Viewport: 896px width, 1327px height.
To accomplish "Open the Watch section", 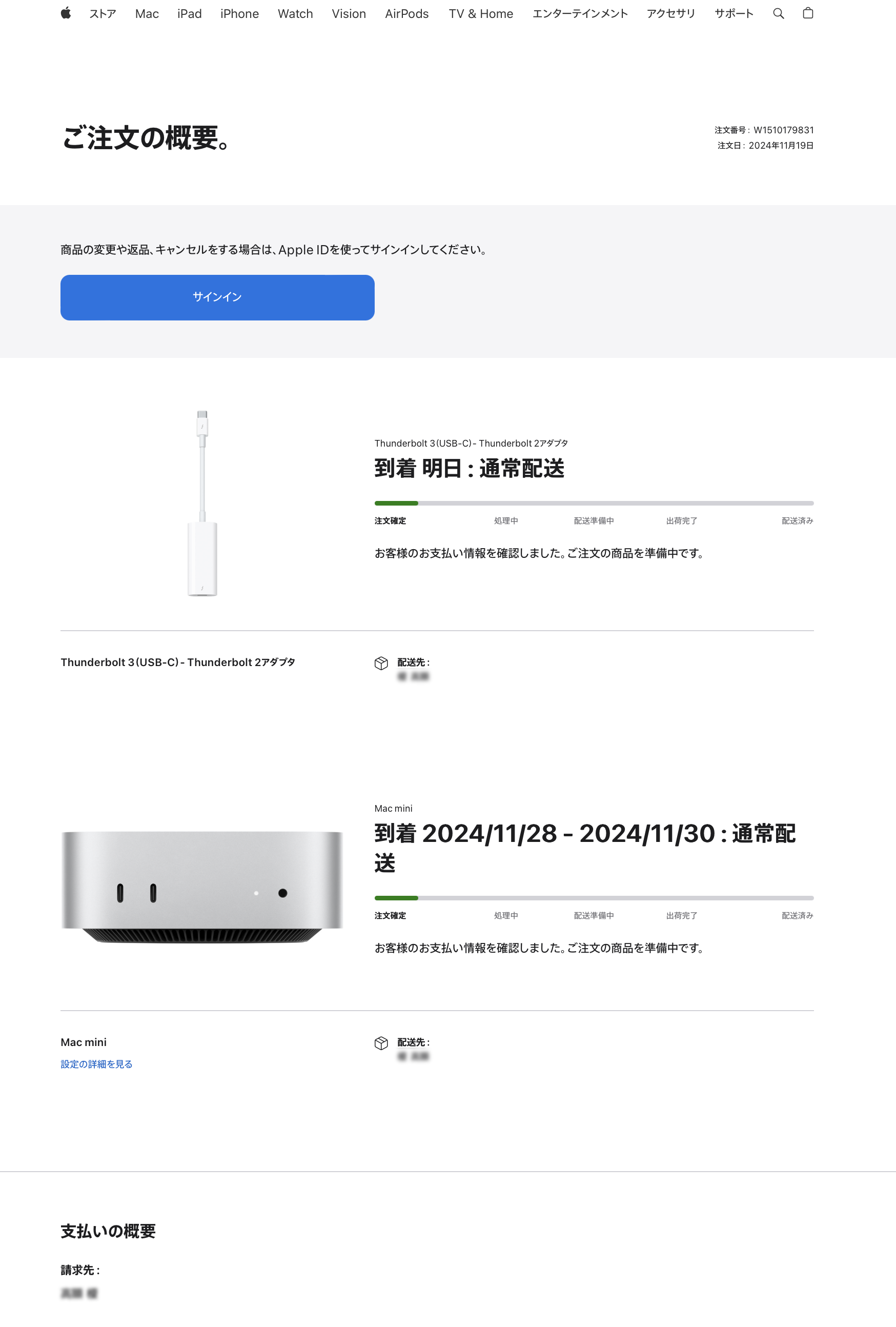I will tap(295, 14).
